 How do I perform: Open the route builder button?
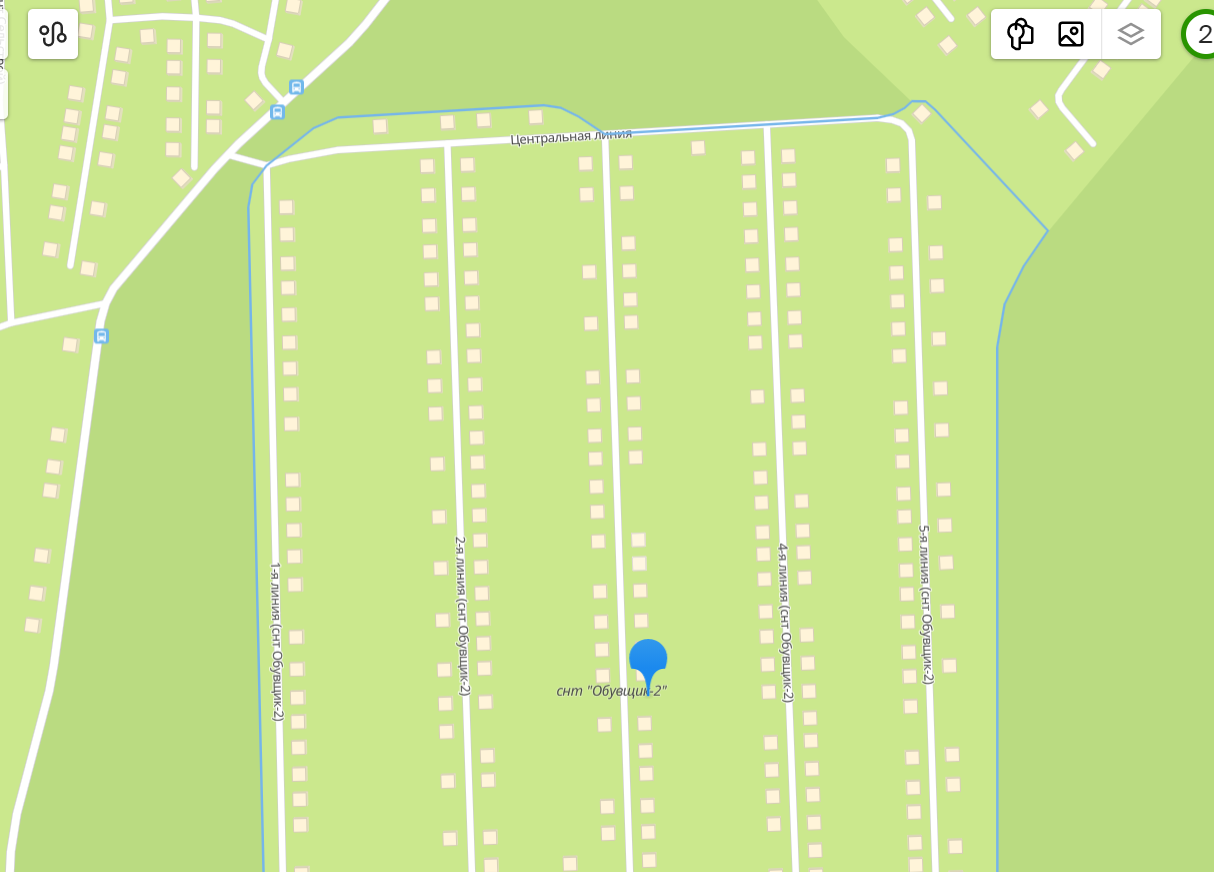coord(53,34)
